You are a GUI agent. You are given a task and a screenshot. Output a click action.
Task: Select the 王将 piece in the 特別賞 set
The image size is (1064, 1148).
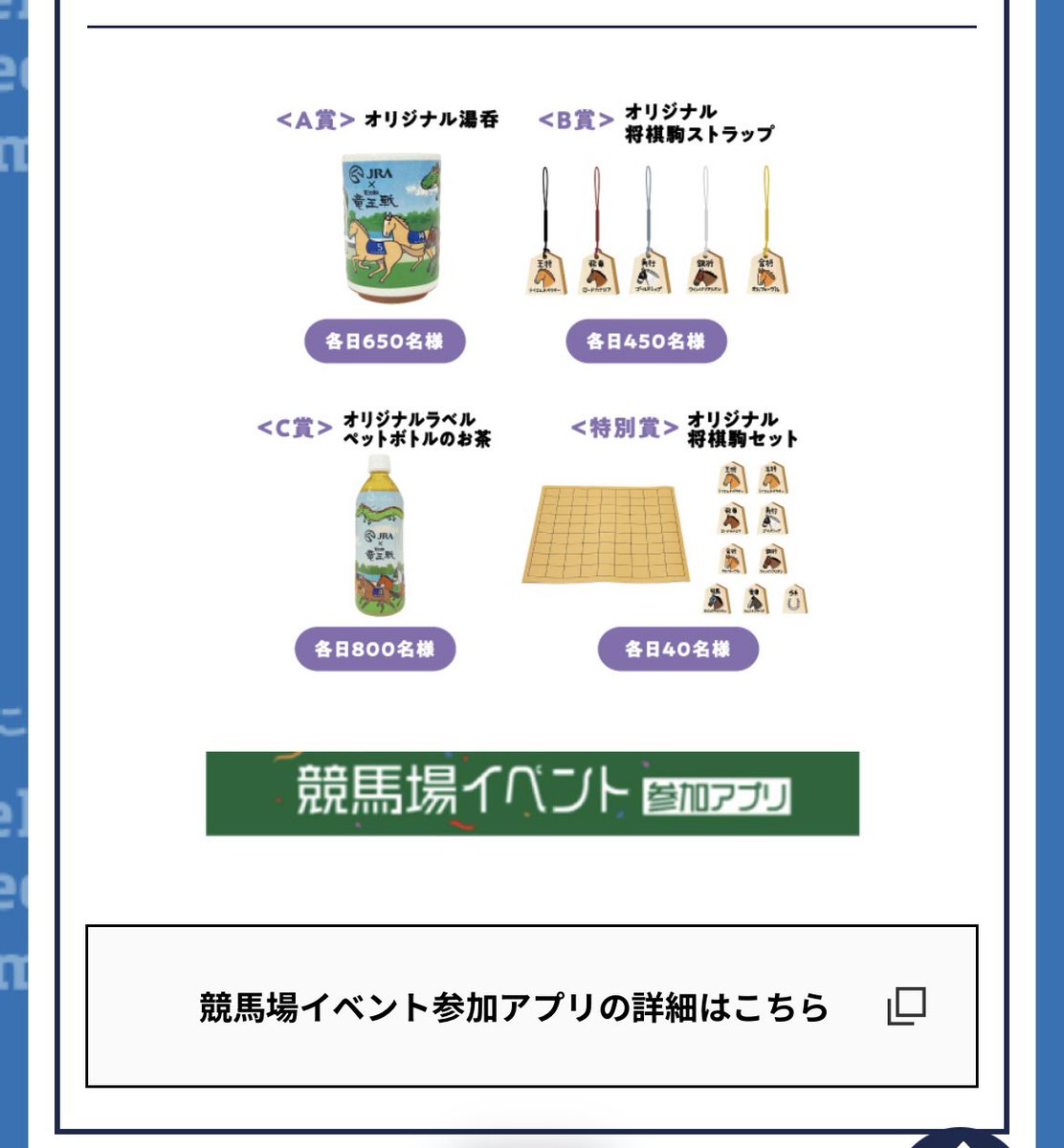click(x=731, y=479)
